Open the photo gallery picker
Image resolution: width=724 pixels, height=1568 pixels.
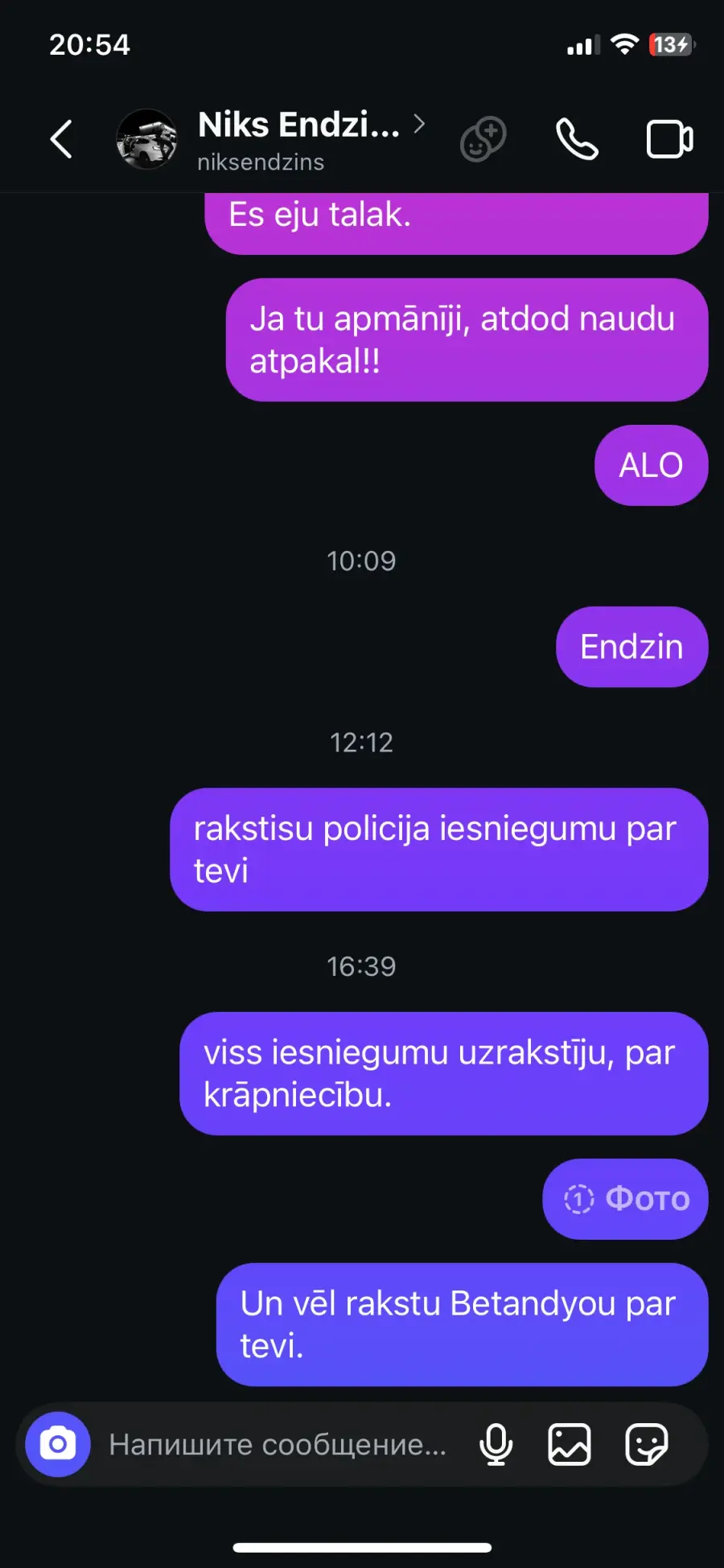[x=570, y=1444]
